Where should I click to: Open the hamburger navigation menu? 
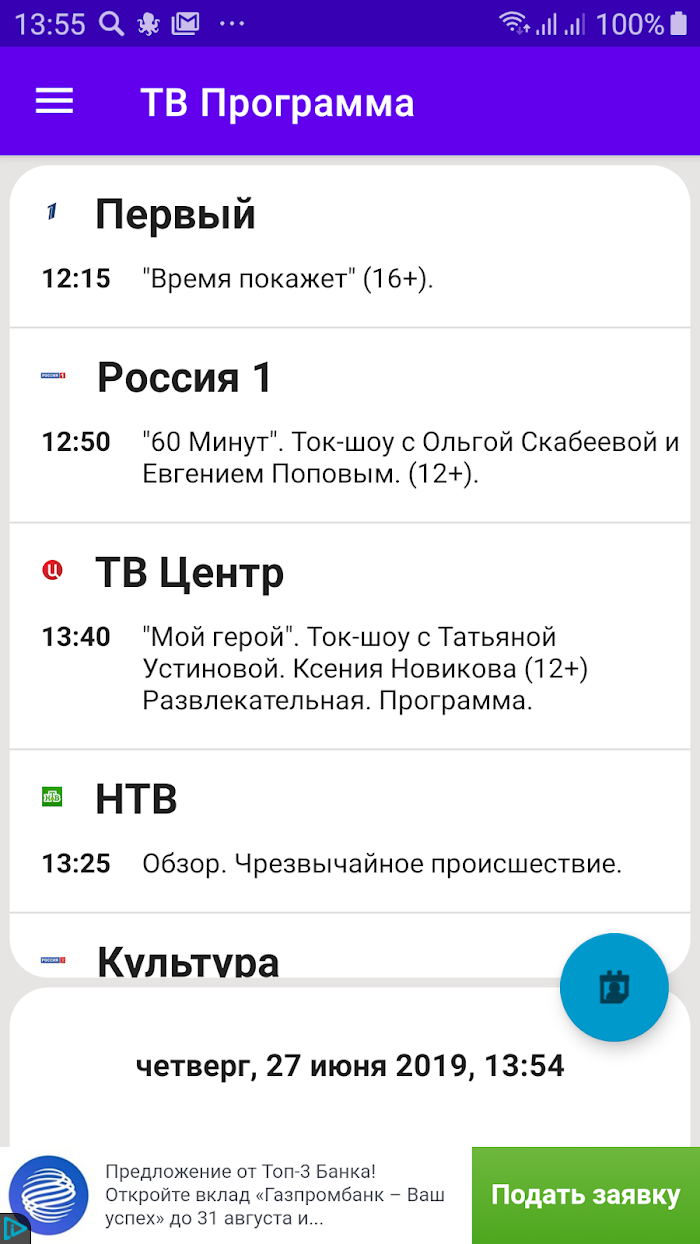pyautogui.click(x=55, y=102)
